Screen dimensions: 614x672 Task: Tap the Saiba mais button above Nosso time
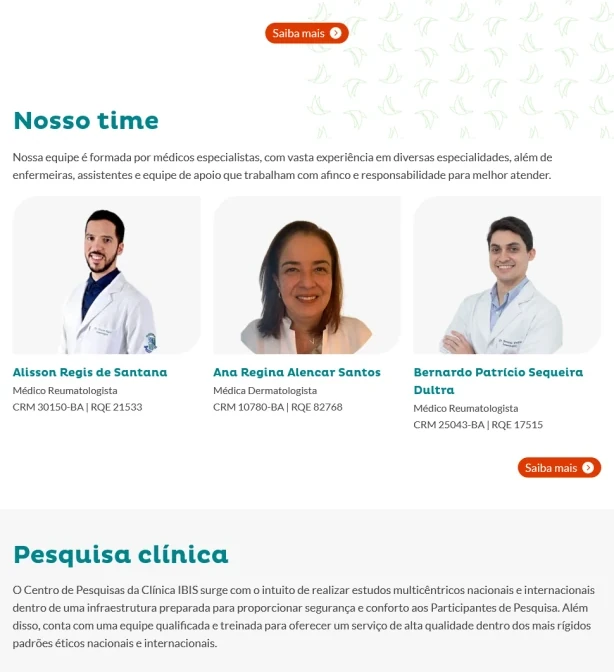(306, 33)
